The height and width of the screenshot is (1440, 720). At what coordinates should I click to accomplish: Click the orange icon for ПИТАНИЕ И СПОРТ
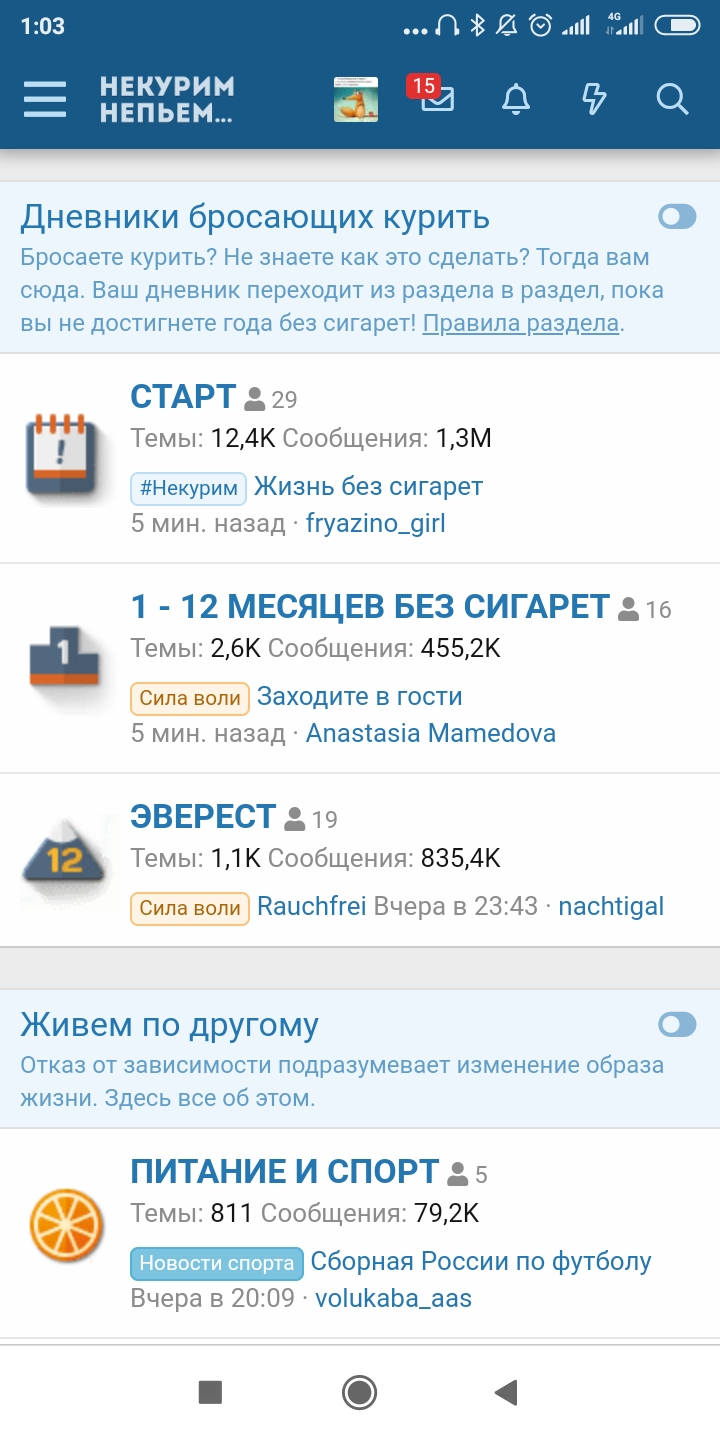point(65,1223)
